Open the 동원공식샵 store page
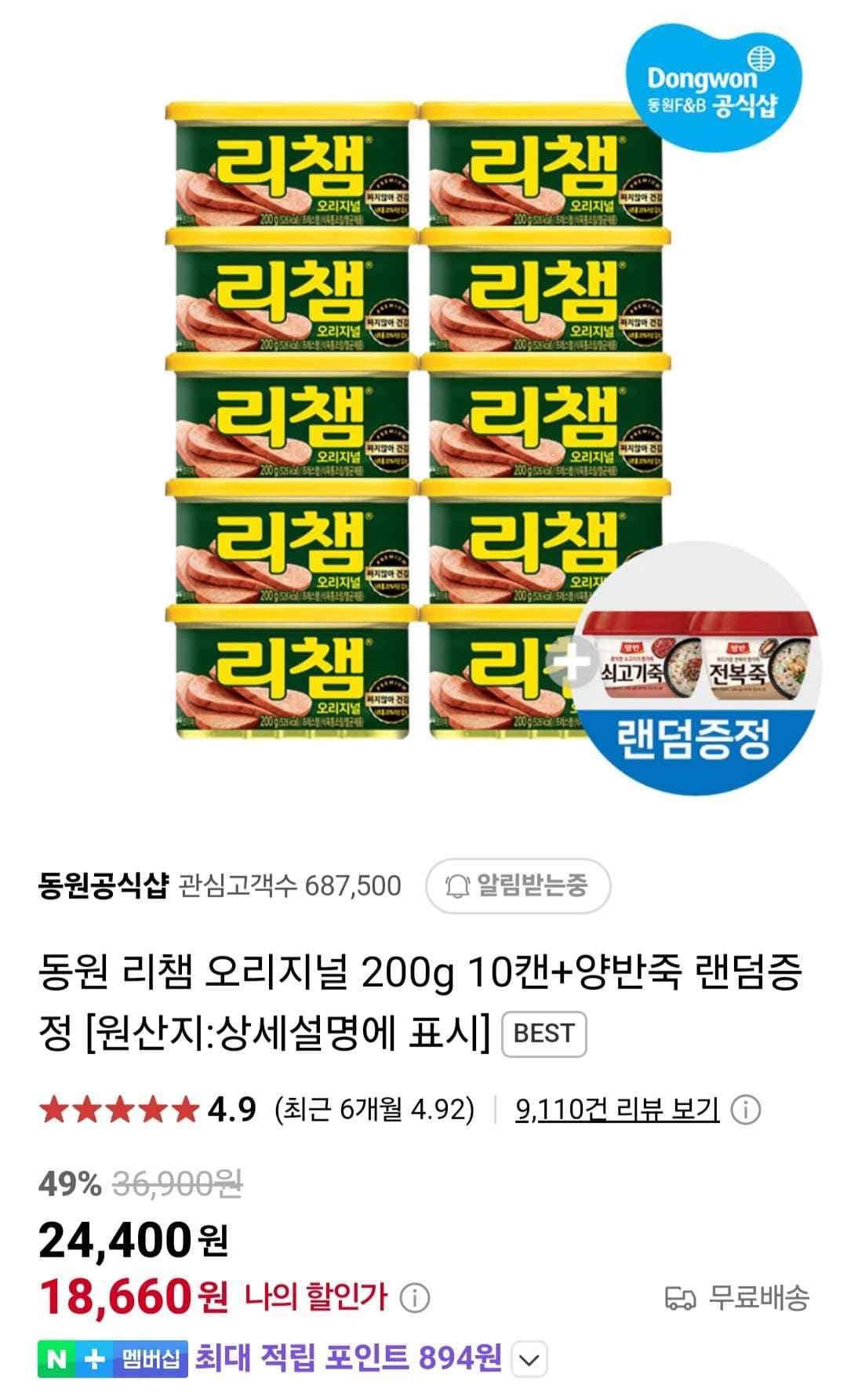 103,886
